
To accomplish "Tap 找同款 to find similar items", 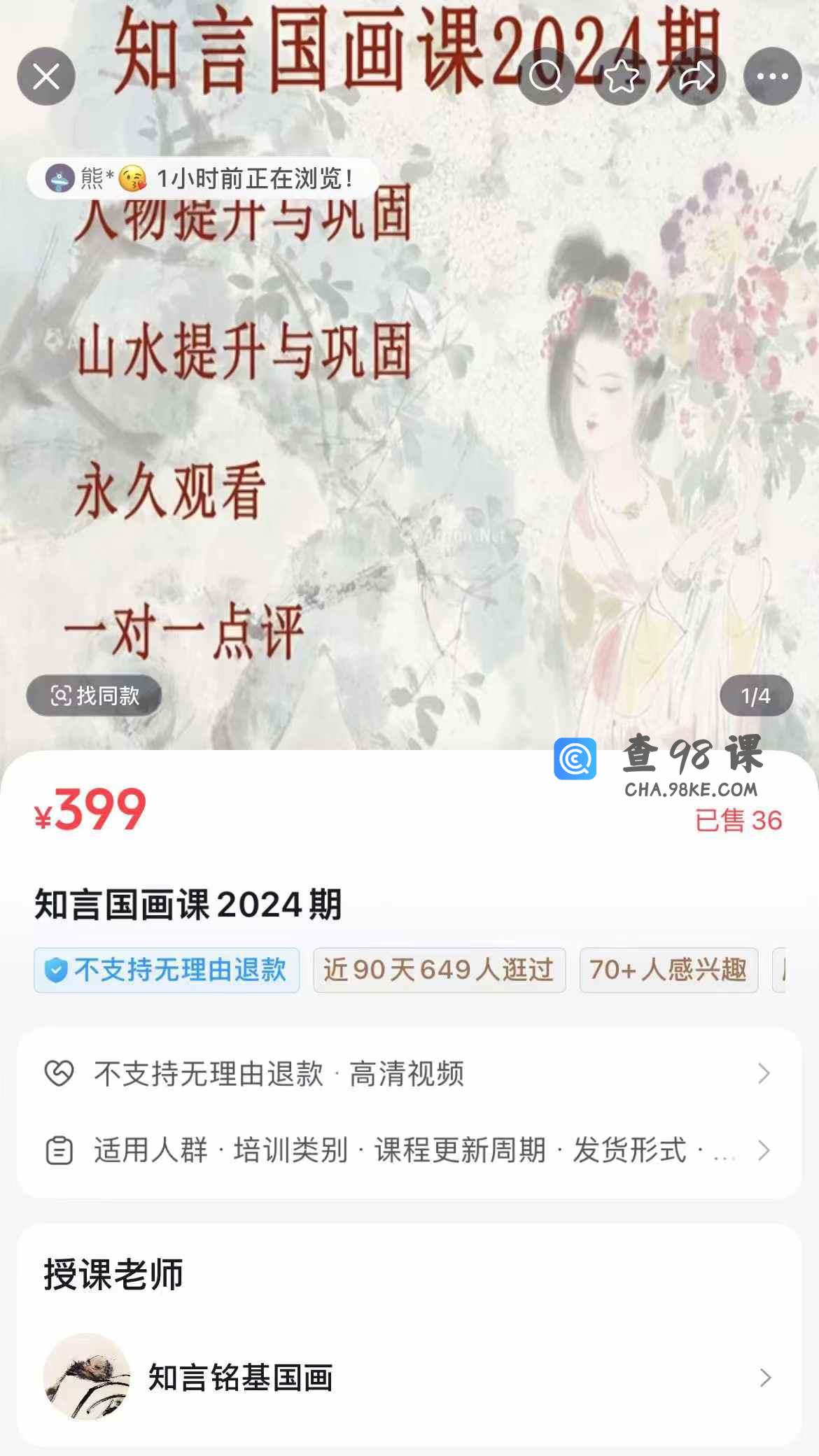I will coord(94,695).
